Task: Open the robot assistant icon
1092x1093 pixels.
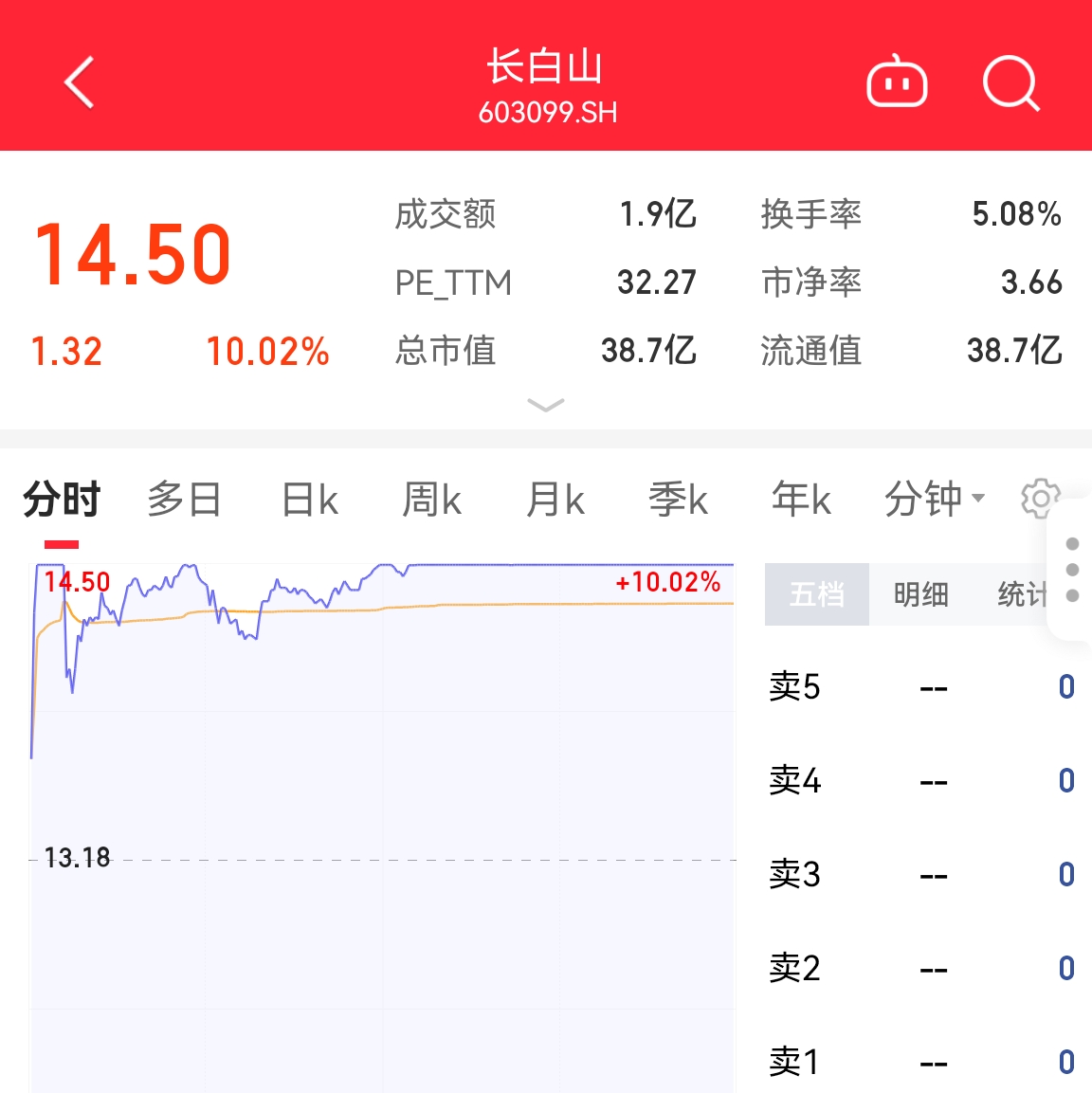Action: tap(897, 82)
